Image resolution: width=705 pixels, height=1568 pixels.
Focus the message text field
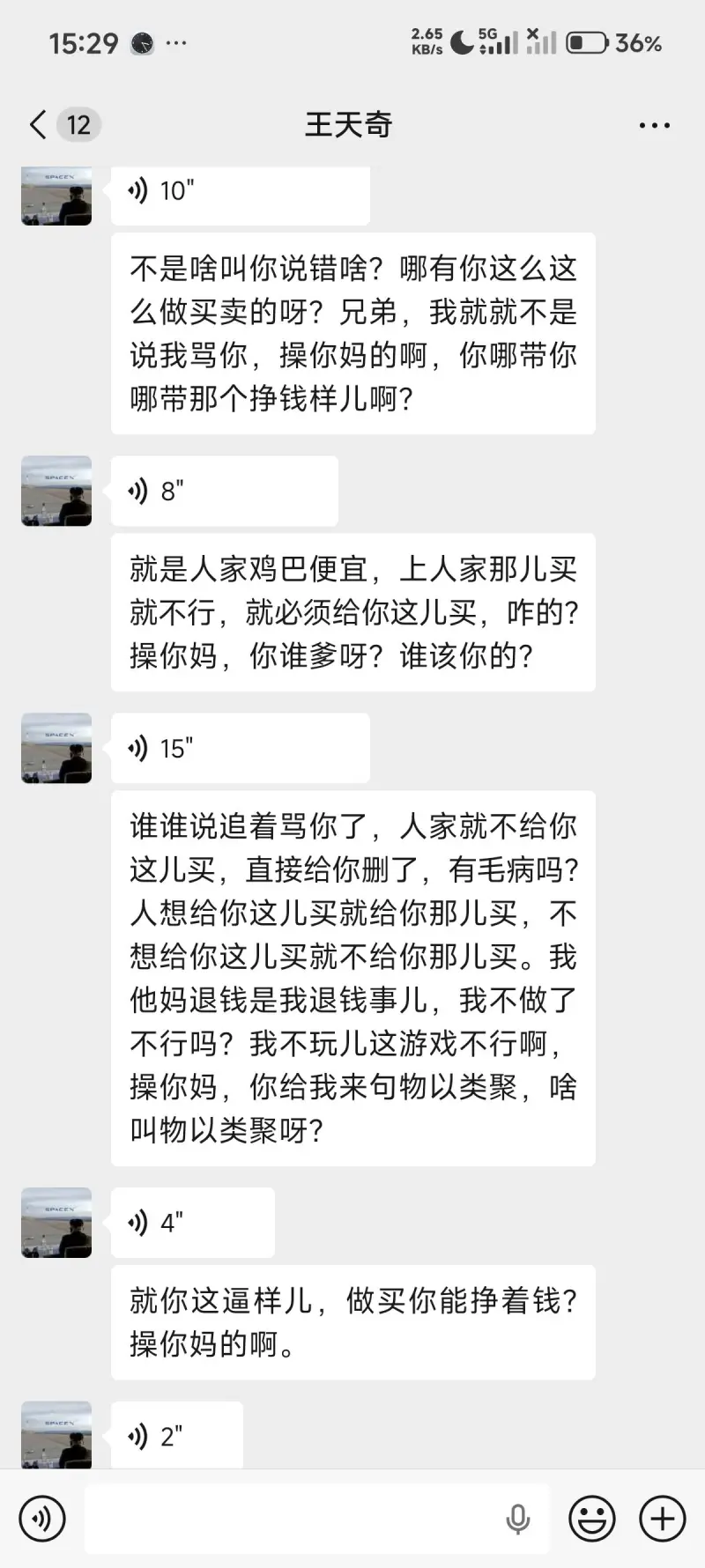pyautogui.click(x=291, y=1518)
